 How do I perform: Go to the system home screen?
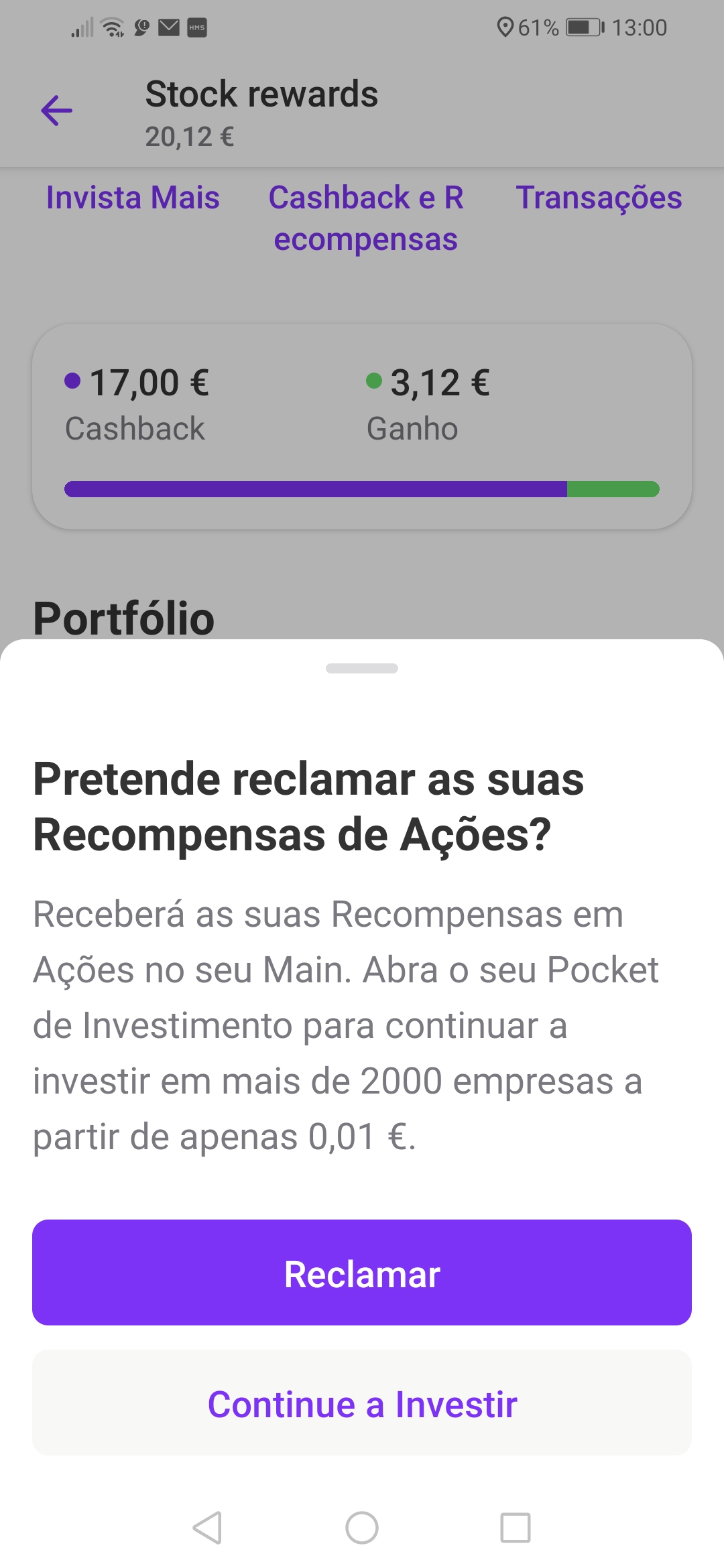coord(362,1528)
